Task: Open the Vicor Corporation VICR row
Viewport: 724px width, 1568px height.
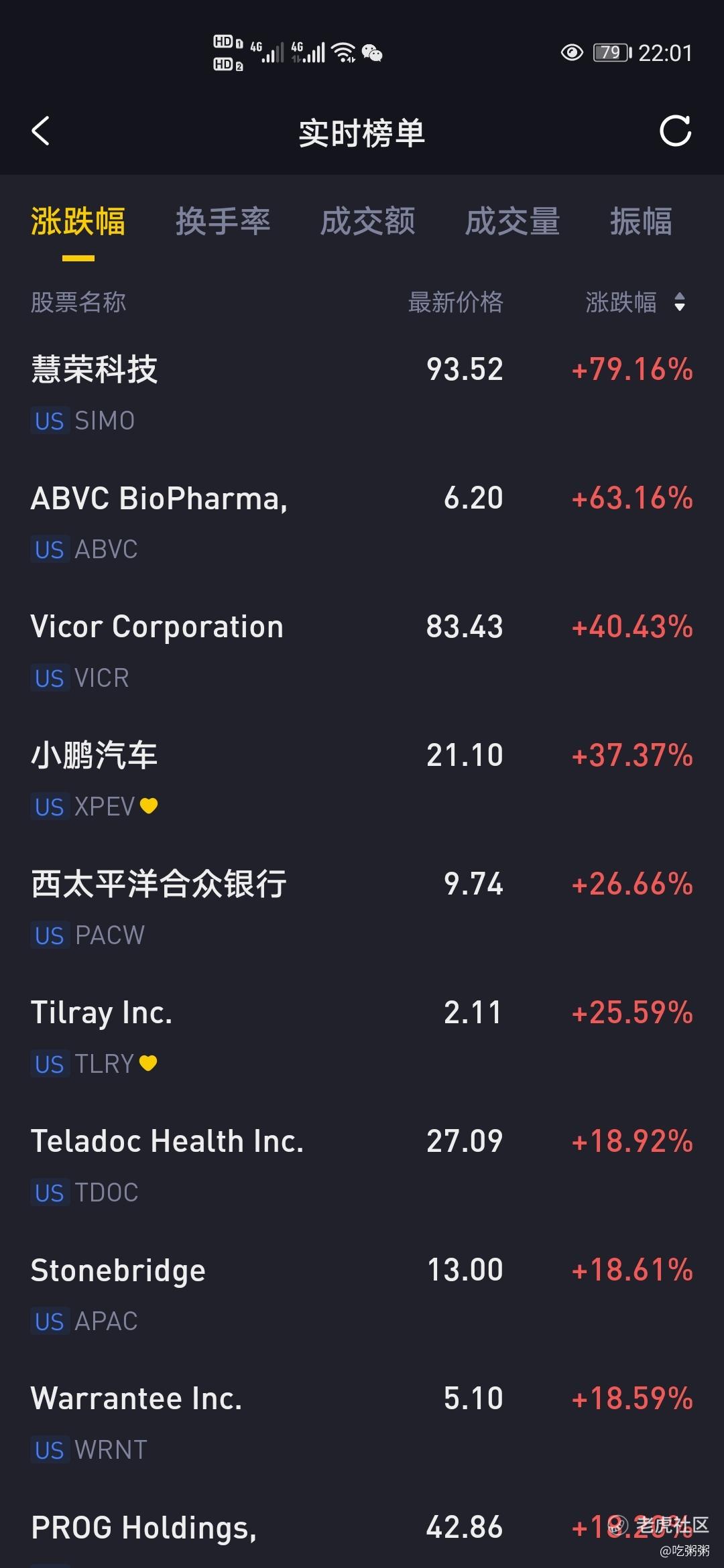Action: click(x=362, y=651)
